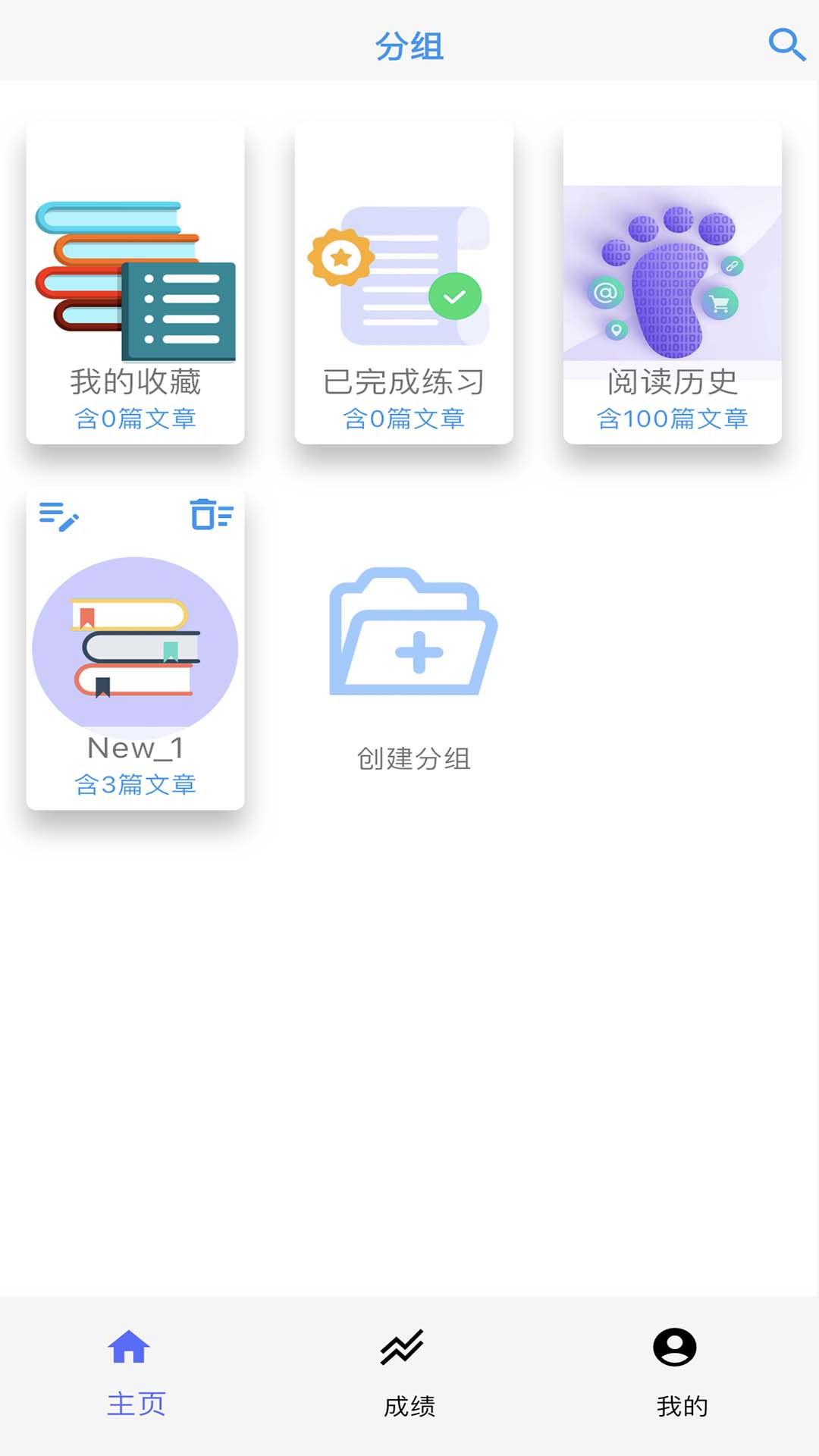Click the 分组 page title
The width and height of the screenshot is (819, 1456).
click(x=409, y=45)
